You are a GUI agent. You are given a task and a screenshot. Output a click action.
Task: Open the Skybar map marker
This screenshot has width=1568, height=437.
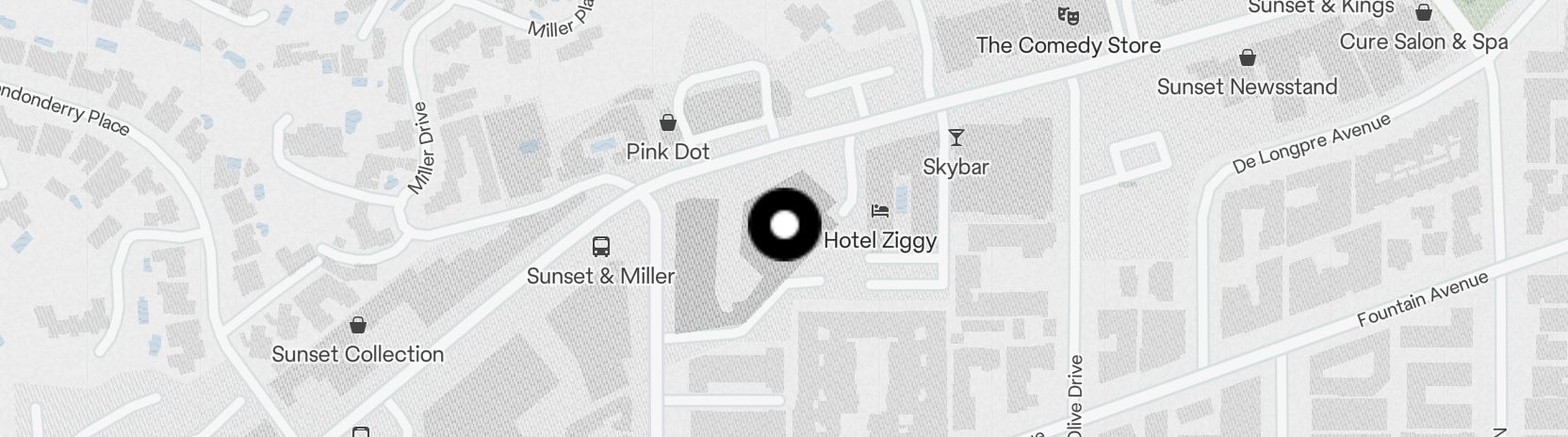click(956, 139)
